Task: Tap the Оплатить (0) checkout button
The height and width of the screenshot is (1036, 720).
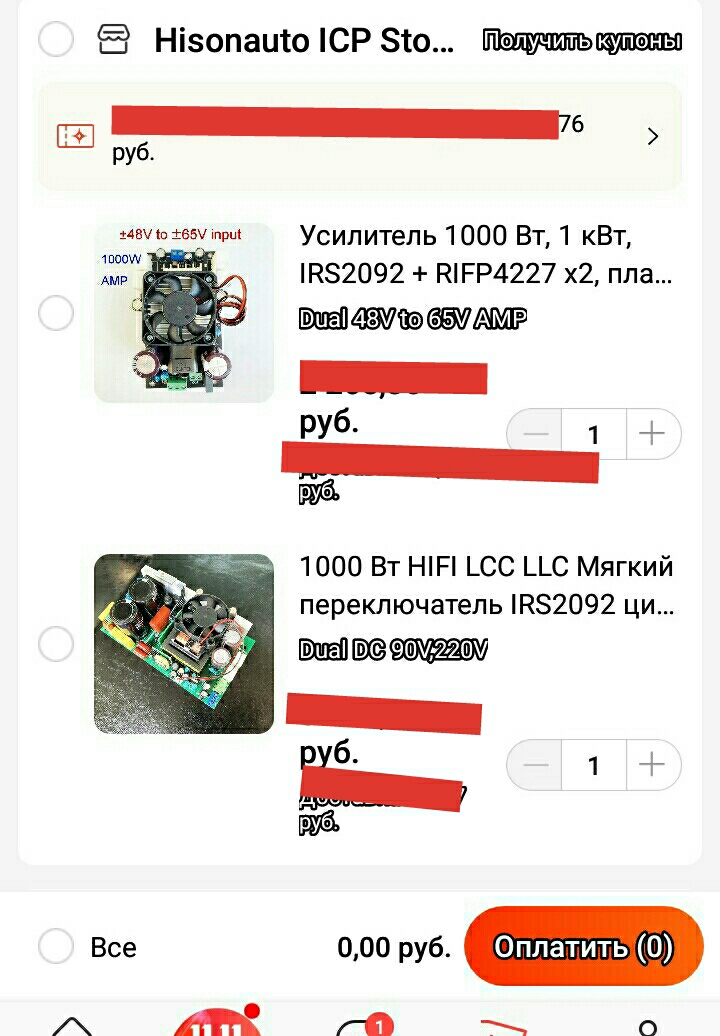Action: pos(583,946)
